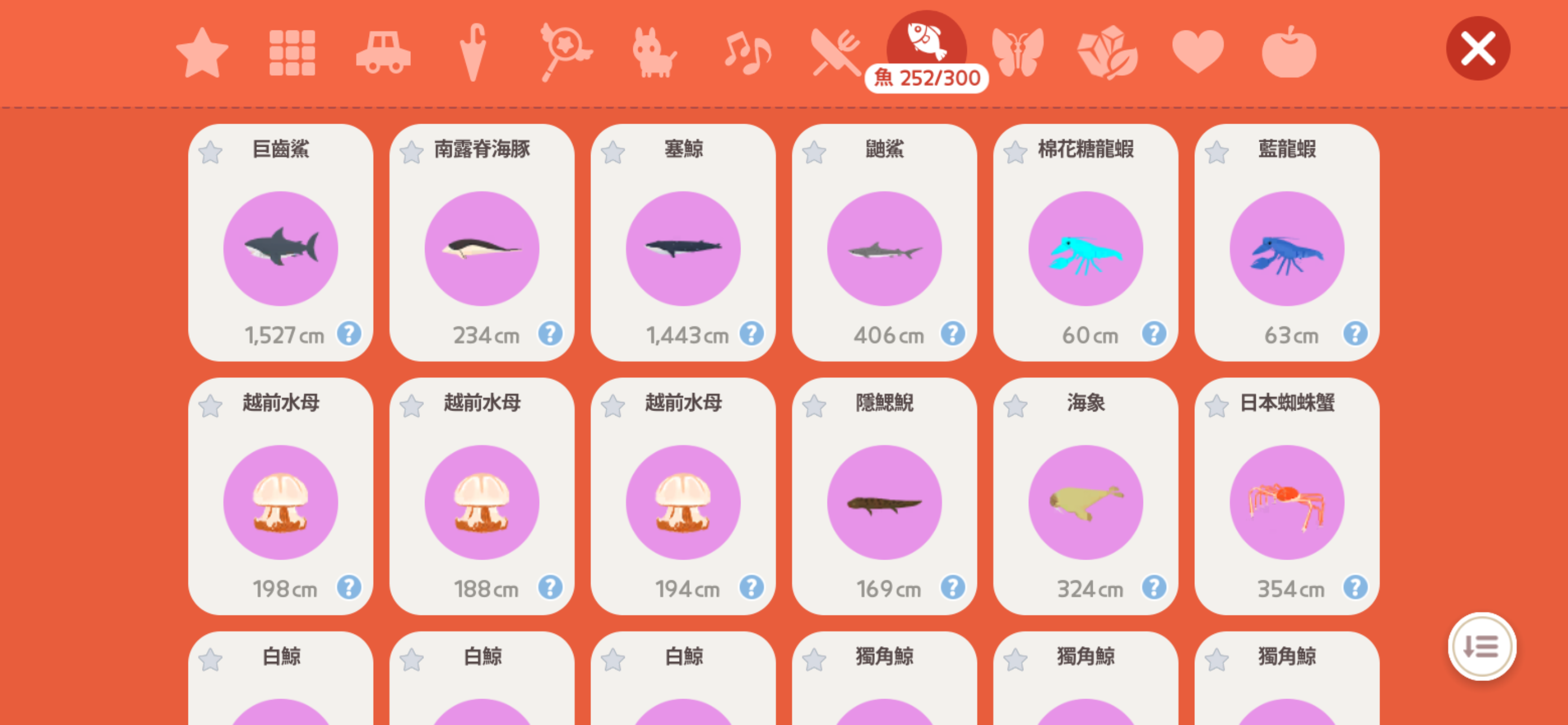Switch to the favorites star tab
Screen dimensions: 1568x725
(202, 53)
